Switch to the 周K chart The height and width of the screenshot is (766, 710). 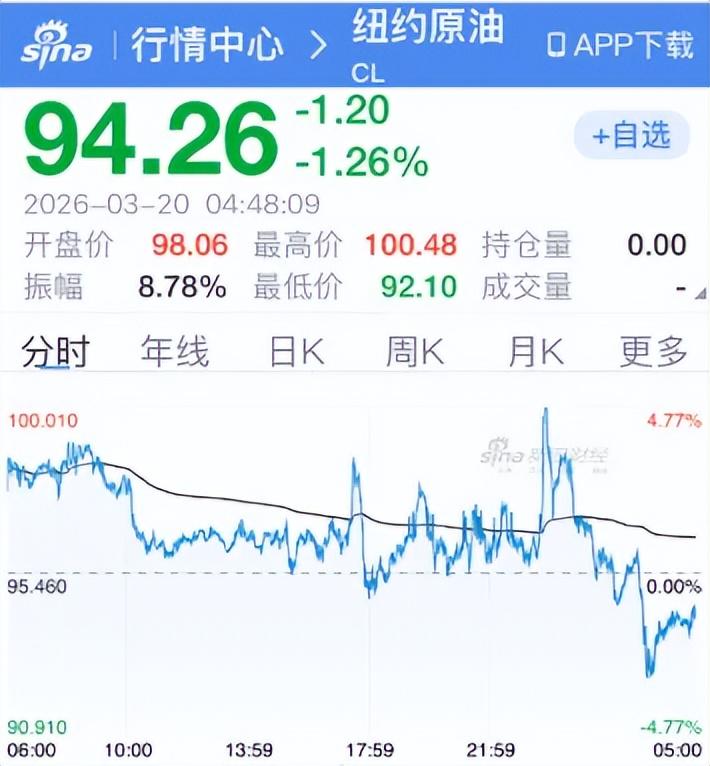point(415,351)
